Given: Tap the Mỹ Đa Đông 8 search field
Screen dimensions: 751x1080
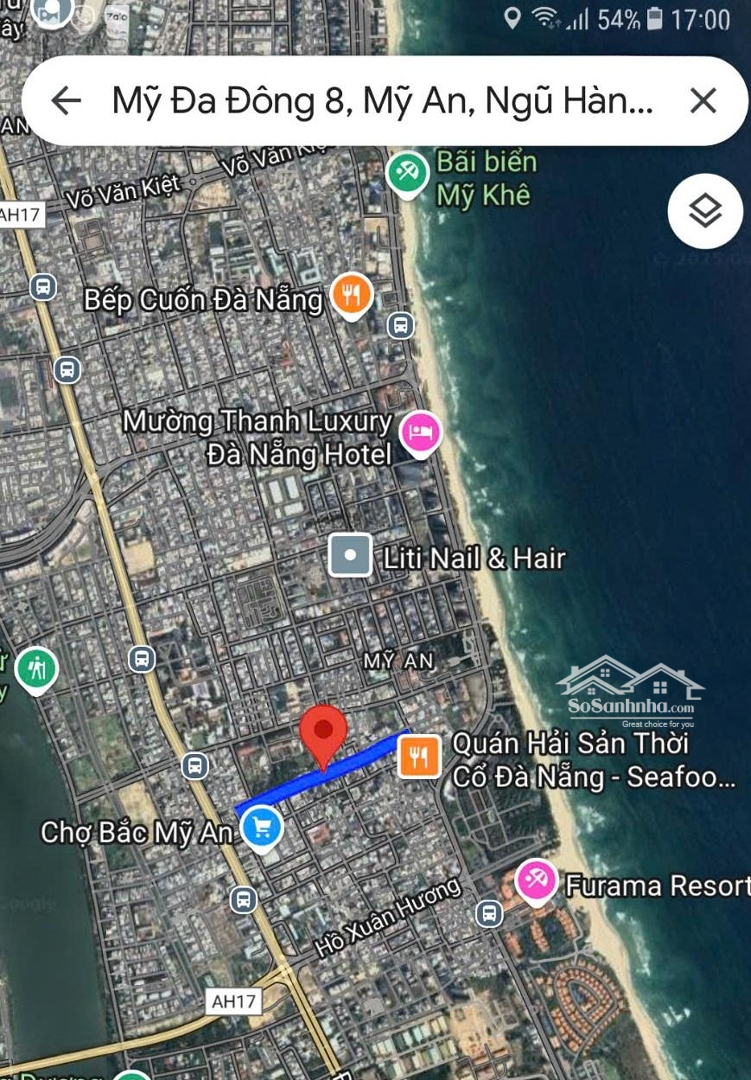Looking at the screenshot, I should tap(382, 101).
